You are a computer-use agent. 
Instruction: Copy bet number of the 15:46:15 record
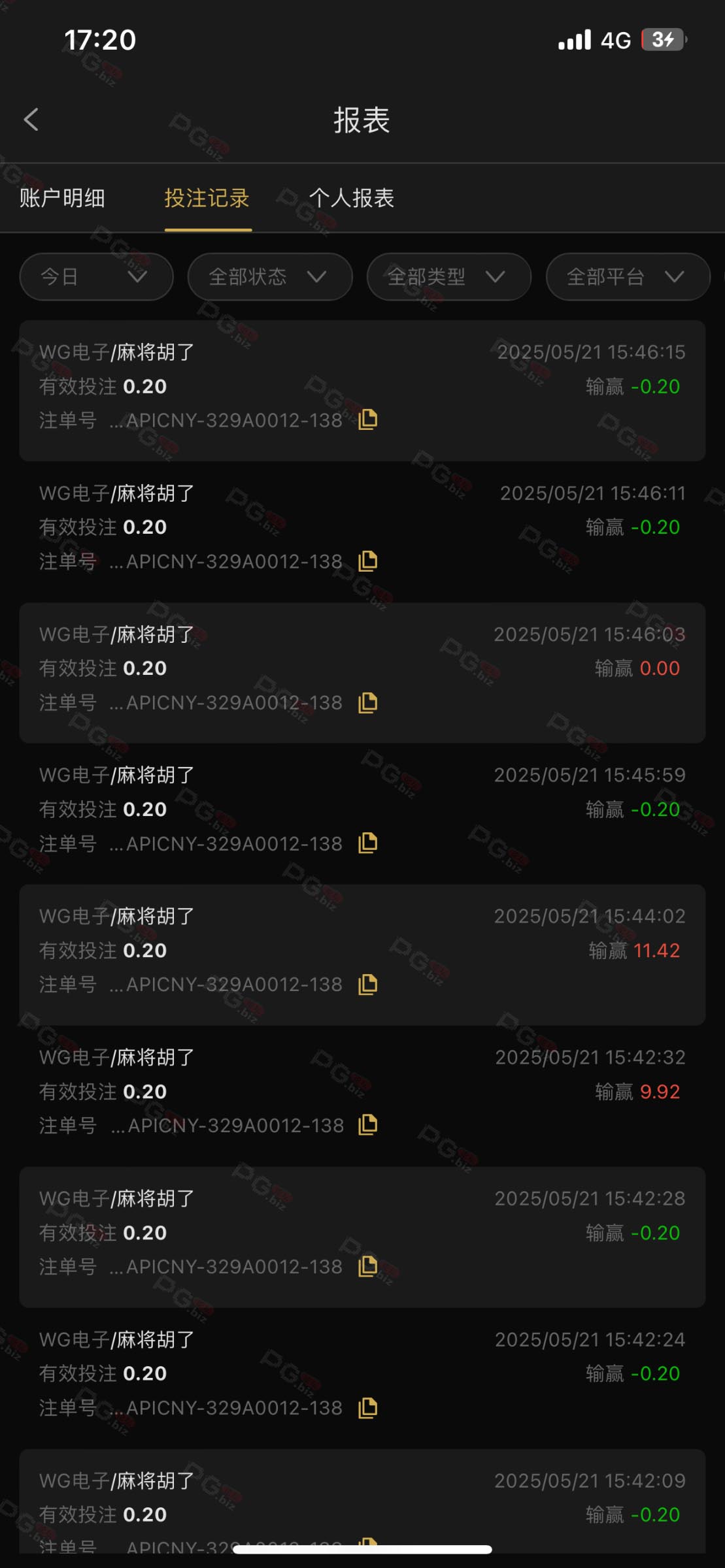click(x=368, y=419)
